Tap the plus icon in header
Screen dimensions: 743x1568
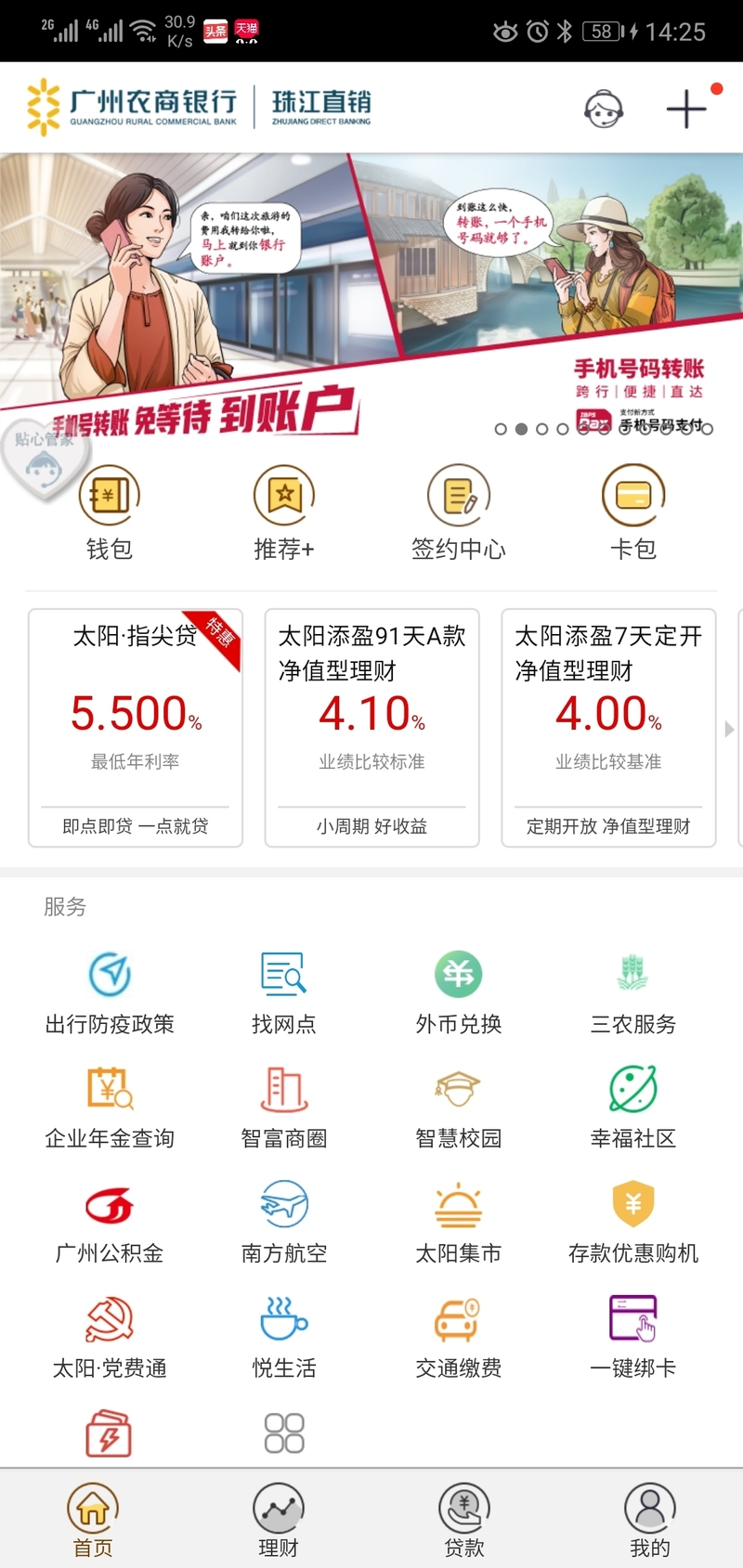pos(686,110)
